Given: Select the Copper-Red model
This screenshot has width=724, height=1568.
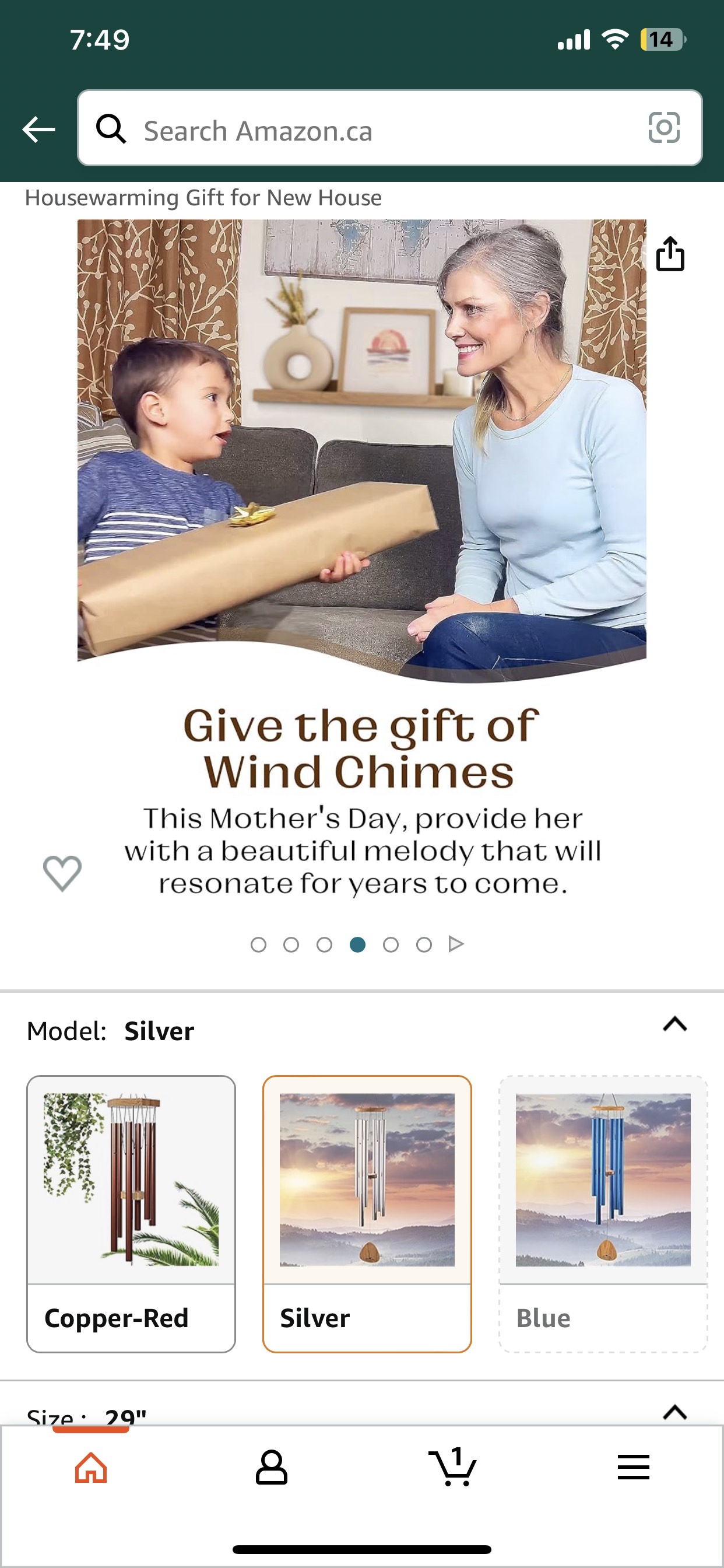Looking at the screenshot, I should pos(131,1214).
